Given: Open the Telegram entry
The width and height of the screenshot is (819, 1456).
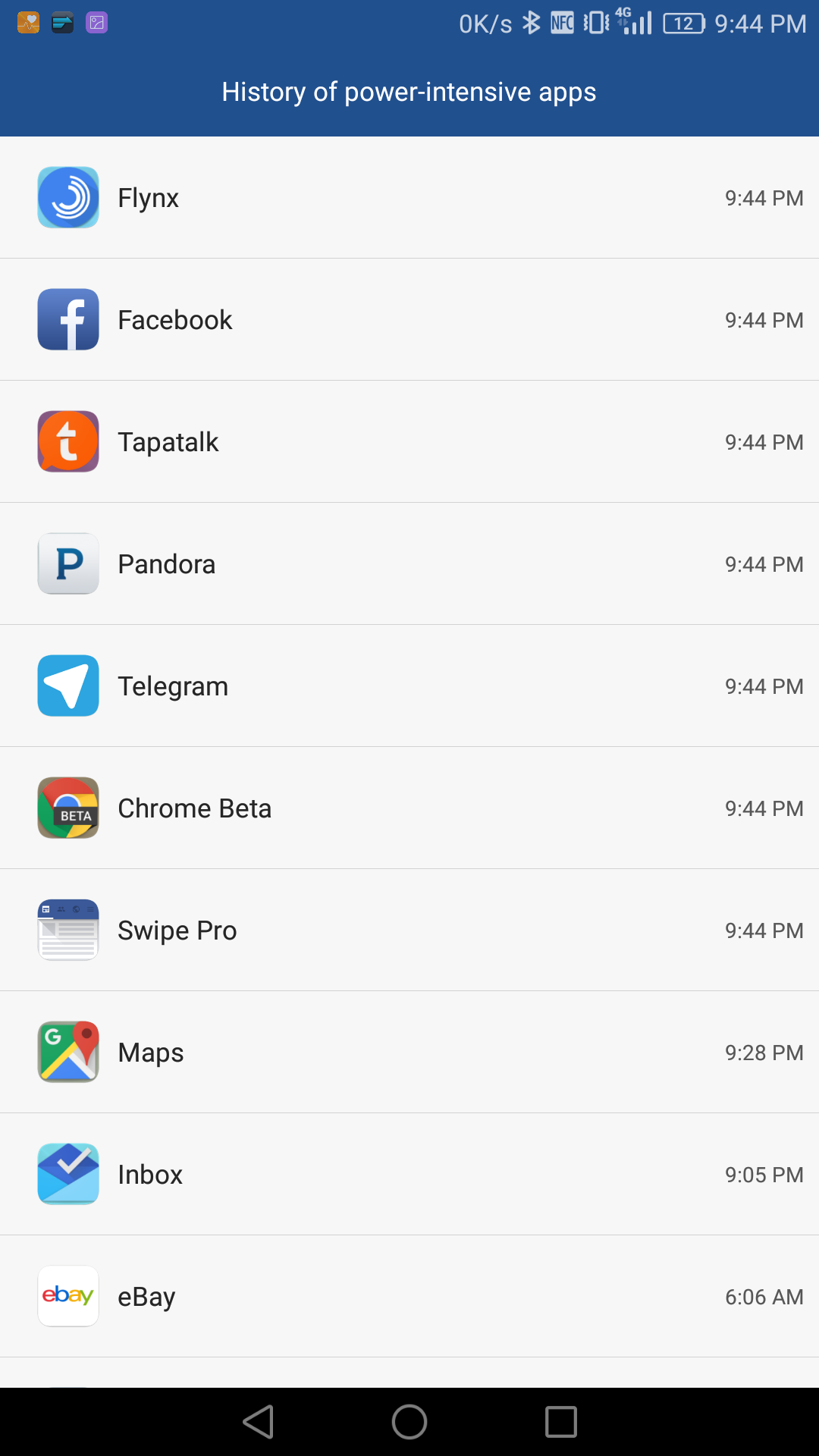Looking at the screenshot, I should (x=409, y=686).
